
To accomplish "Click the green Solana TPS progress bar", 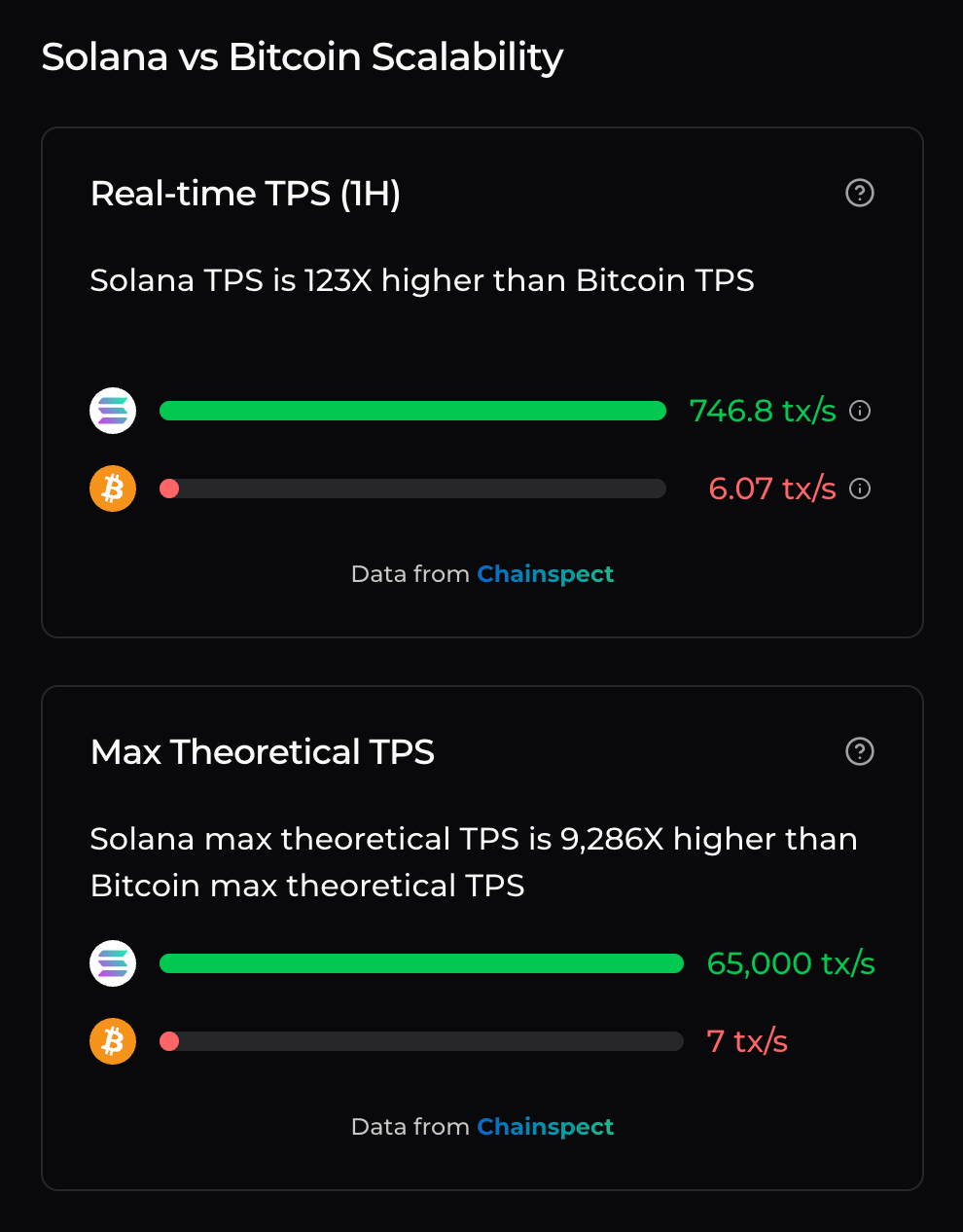I will click(x=413, y=410).
